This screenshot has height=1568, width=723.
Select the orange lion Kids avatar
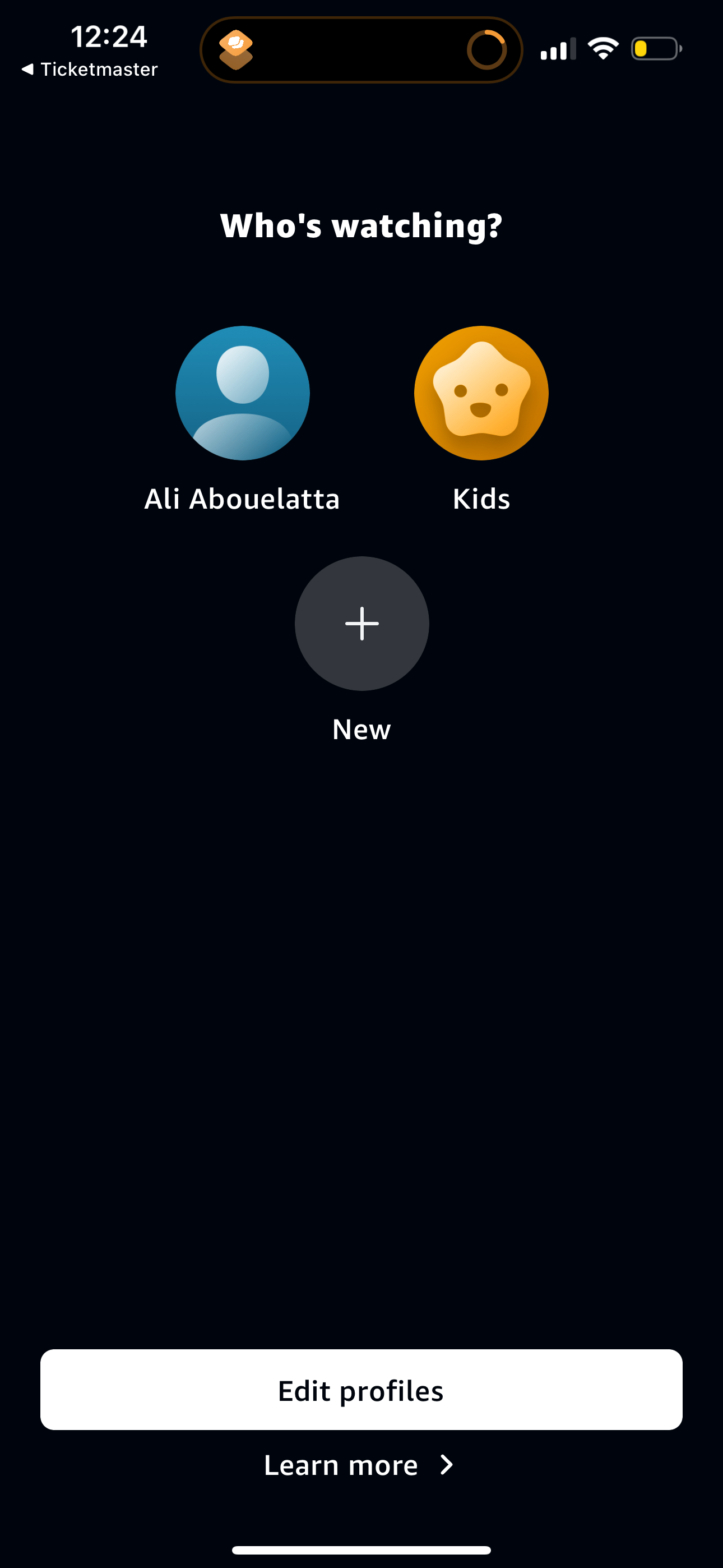pos(481,393)
